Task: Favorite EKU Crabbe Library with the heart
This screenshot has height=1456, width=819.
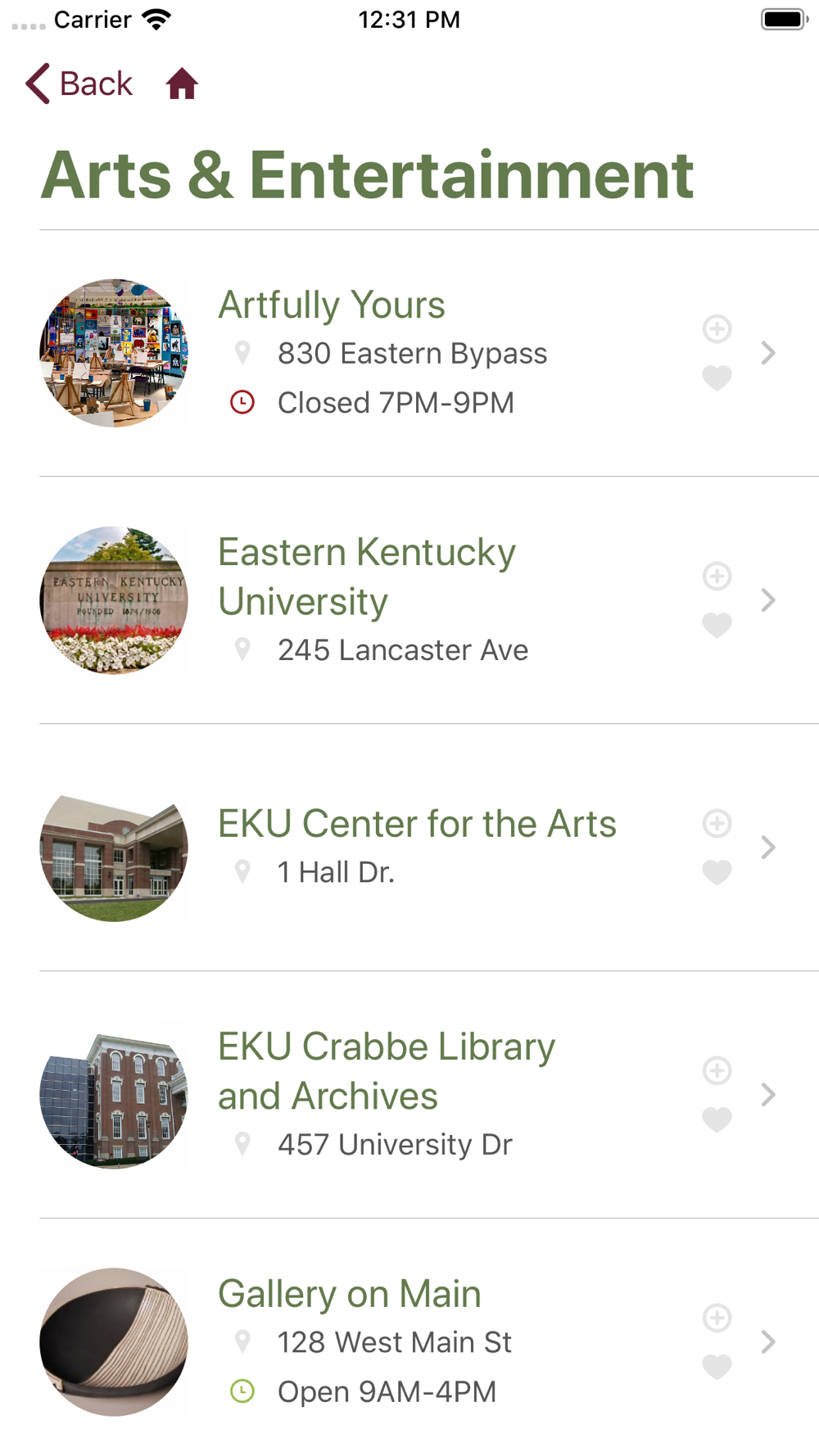Action: (x=717, y=1119)
